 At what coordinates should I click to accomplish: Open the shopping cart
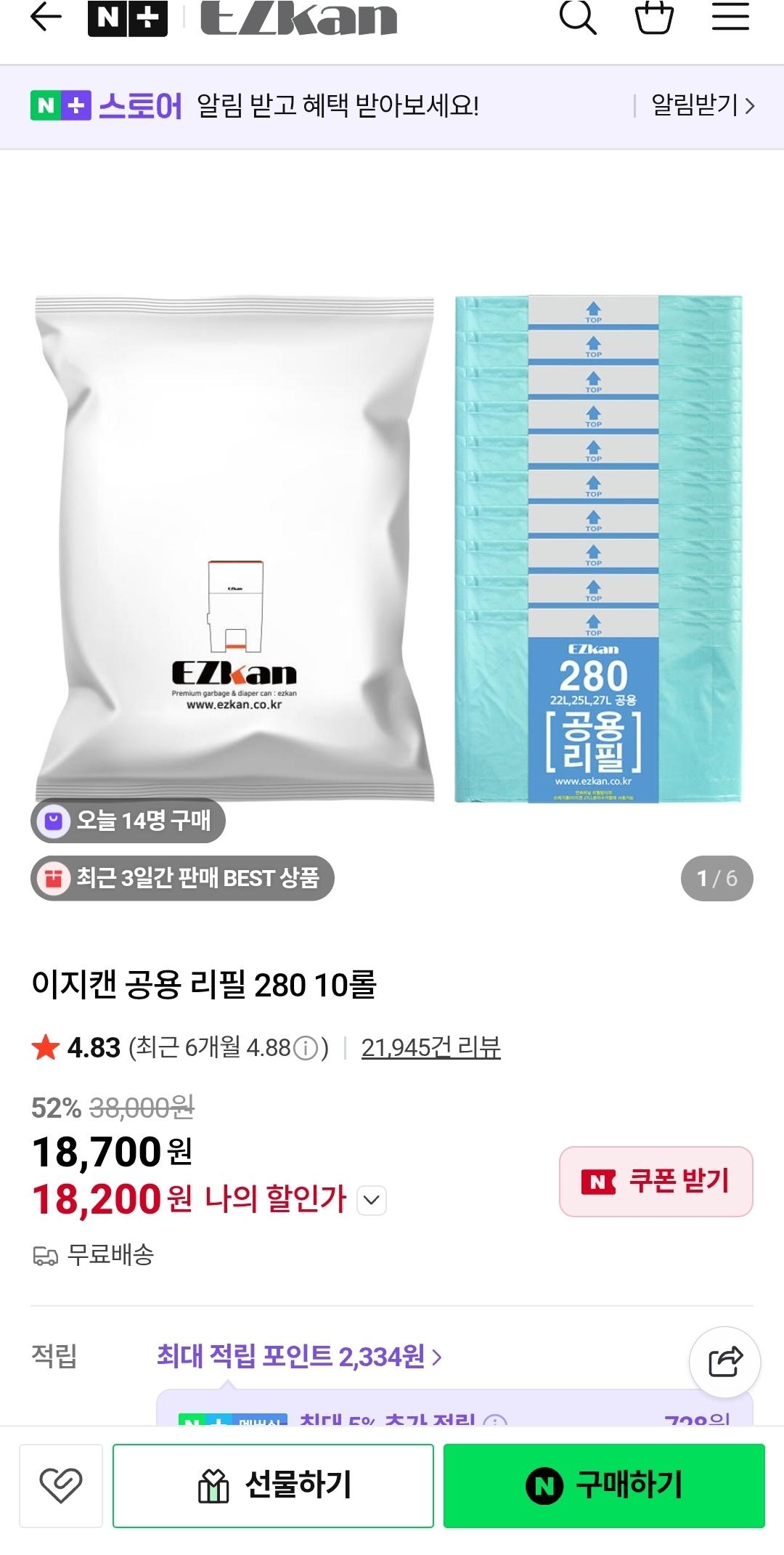point(655,20)
